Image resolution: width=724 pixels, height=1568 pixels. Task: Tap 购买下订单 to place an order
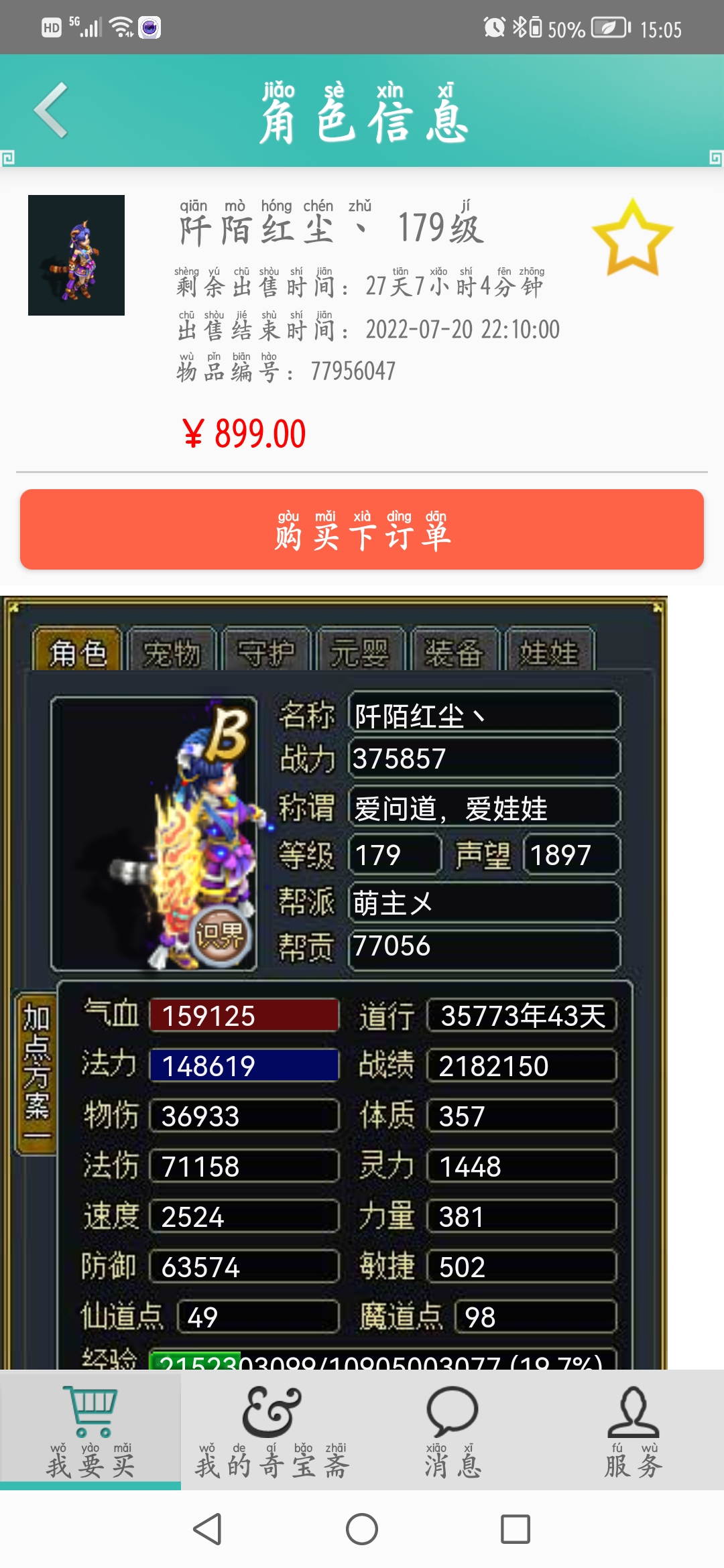coord(362,529)
